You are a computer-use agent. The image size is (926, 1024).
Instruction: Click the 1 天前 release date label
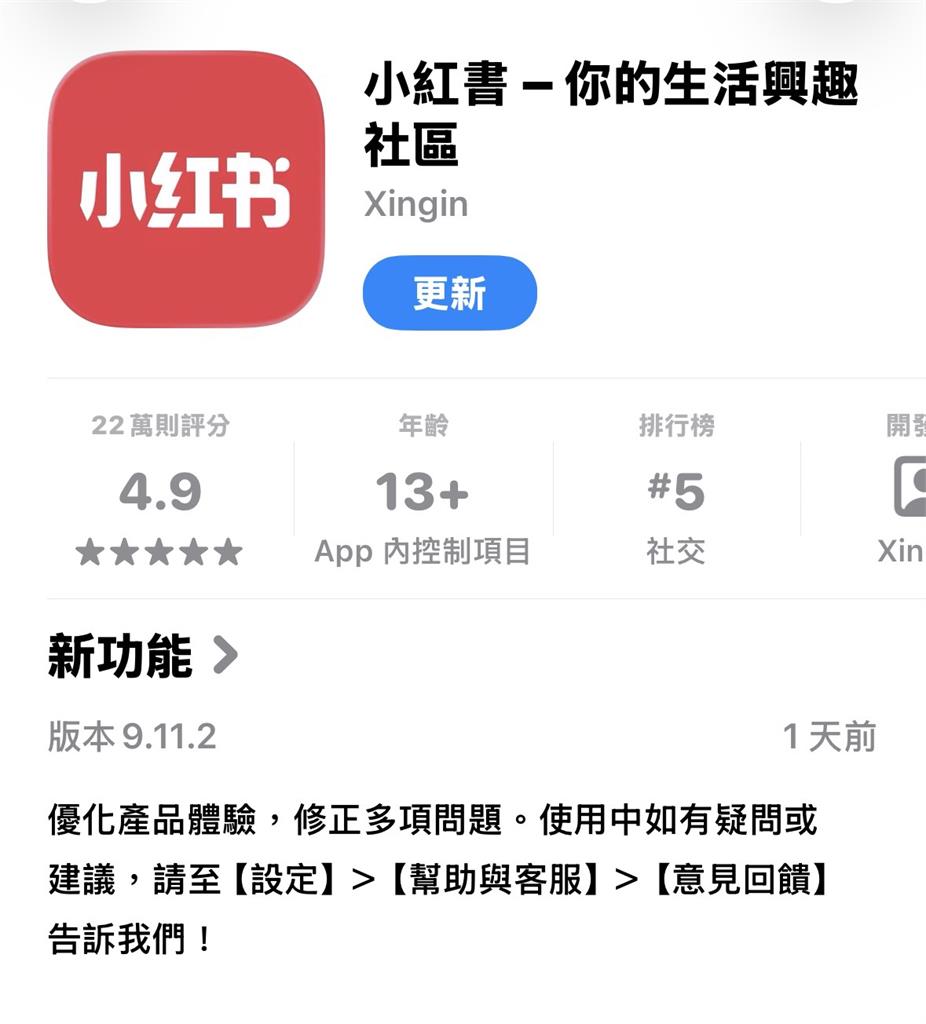(831, 737)
